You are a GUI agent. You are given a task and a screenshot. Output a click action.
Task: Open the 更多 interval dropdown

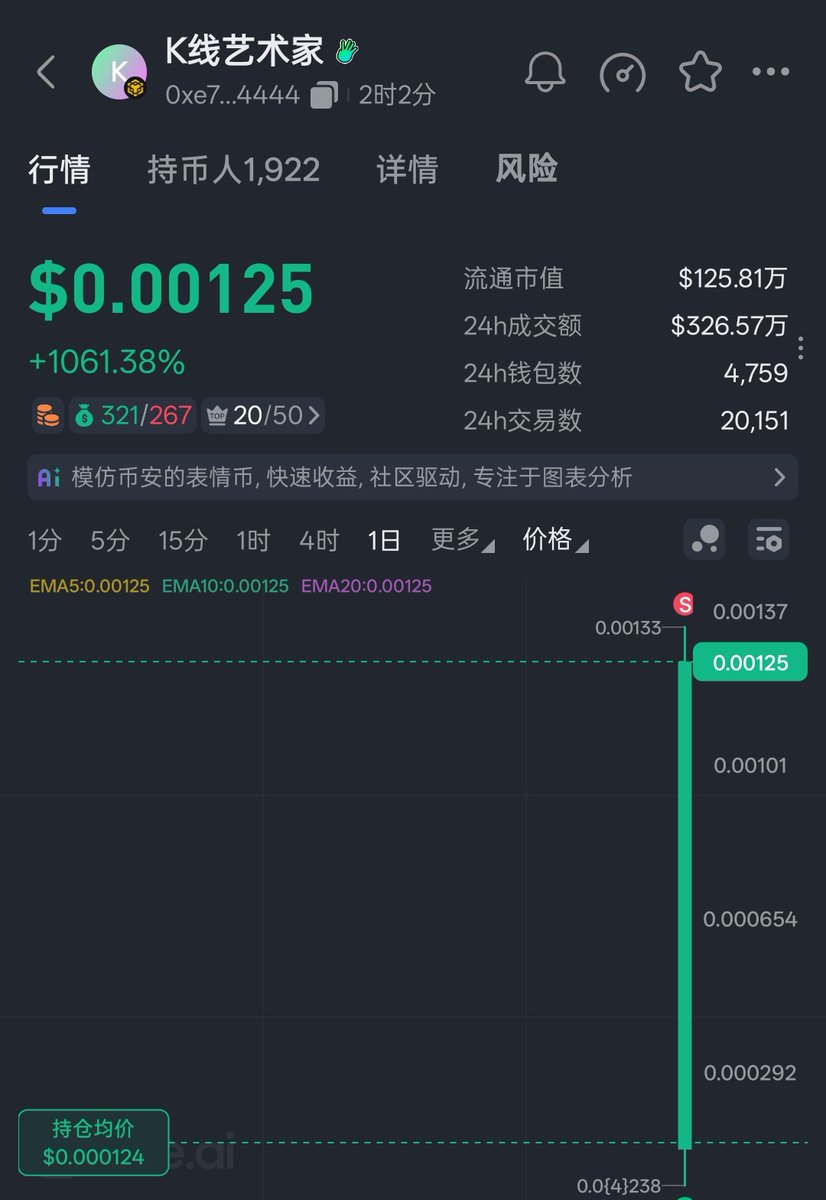[x=462, y=541]
